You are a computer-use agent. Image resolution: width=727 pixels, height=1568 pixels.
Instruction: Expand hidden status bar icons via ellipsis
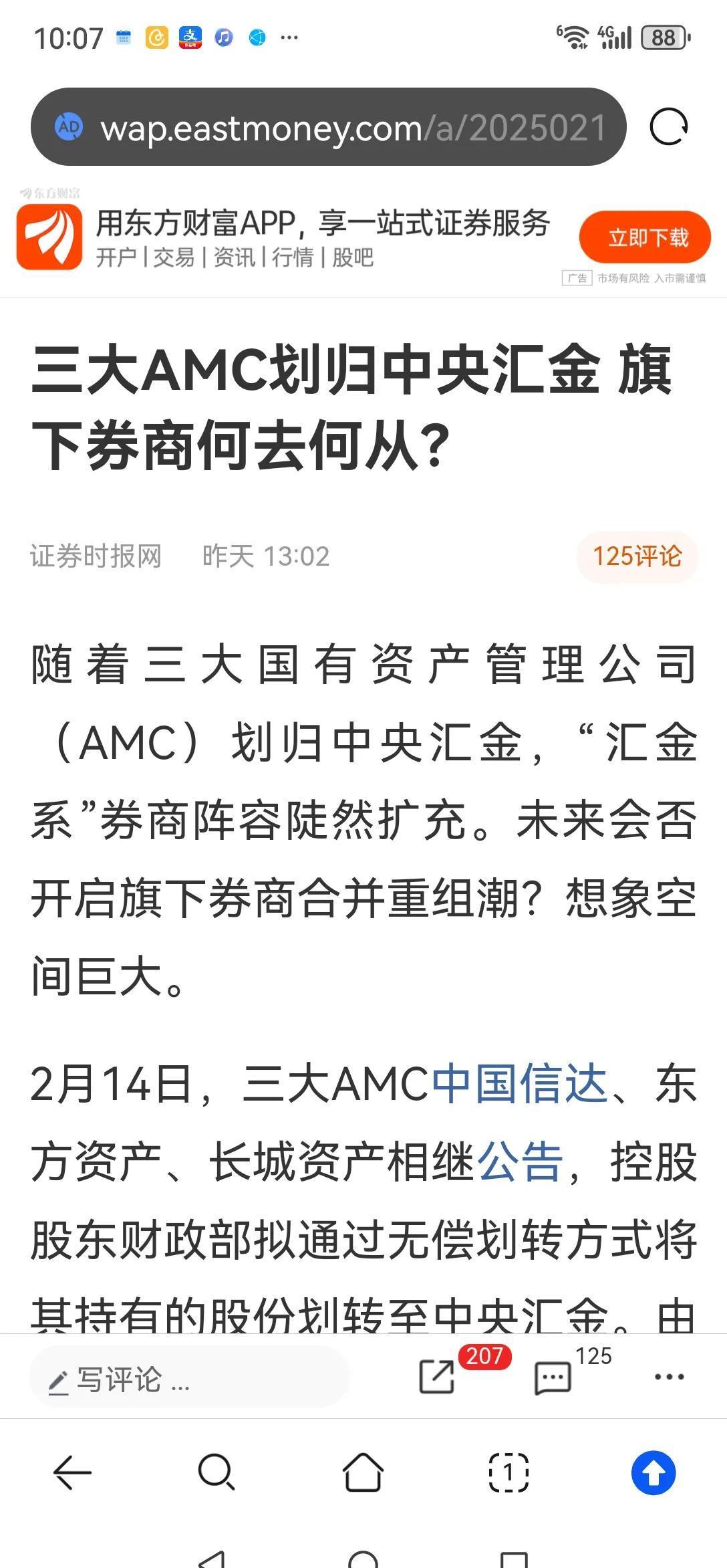289,38
